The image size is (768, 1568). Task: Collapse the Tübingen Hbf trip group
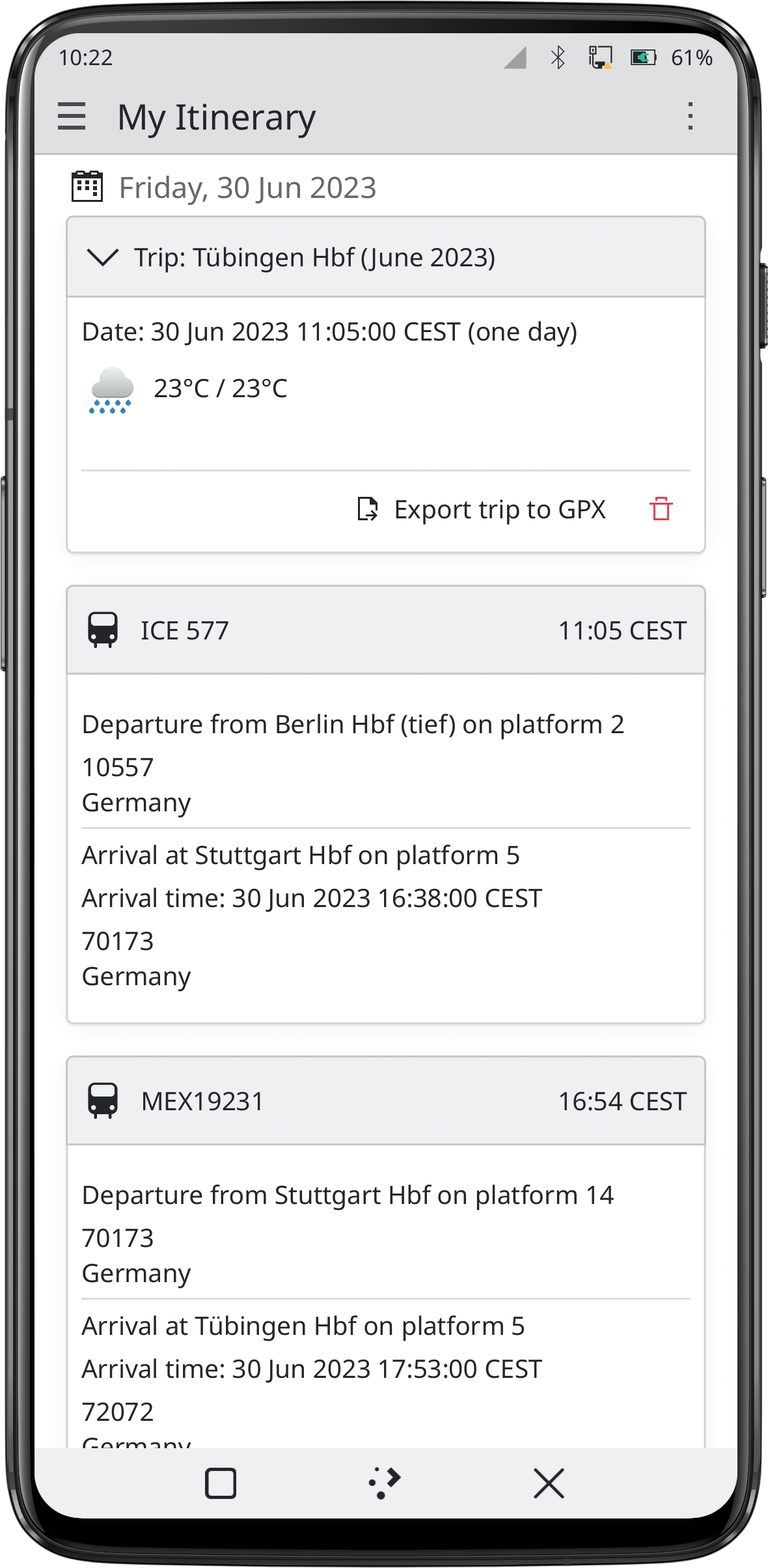(x=103, y=258)
